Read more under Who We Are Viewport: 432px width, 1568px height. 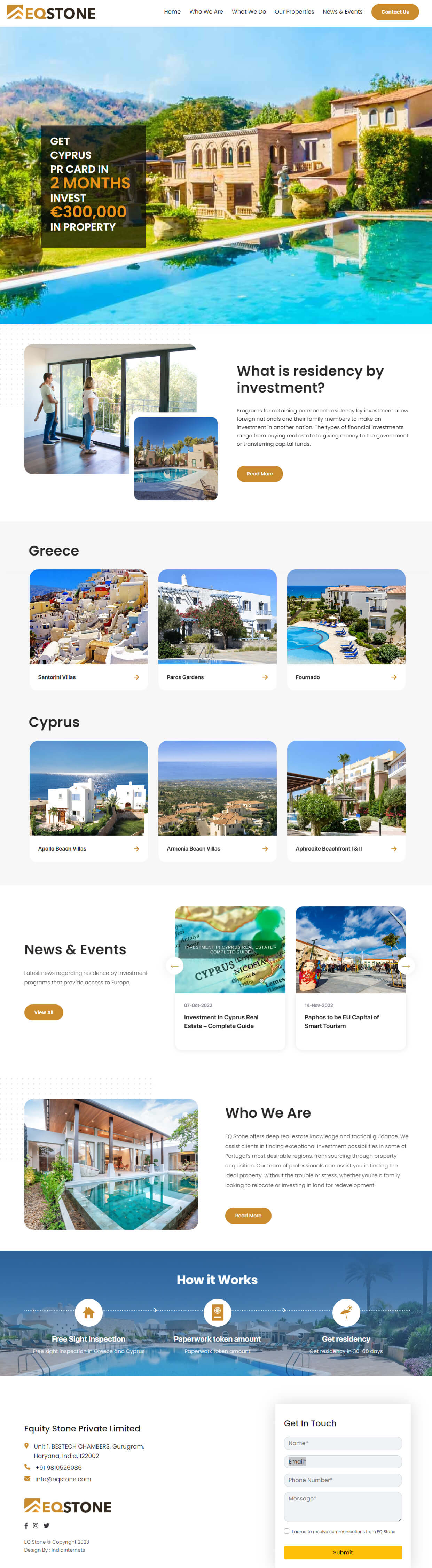248,1216
